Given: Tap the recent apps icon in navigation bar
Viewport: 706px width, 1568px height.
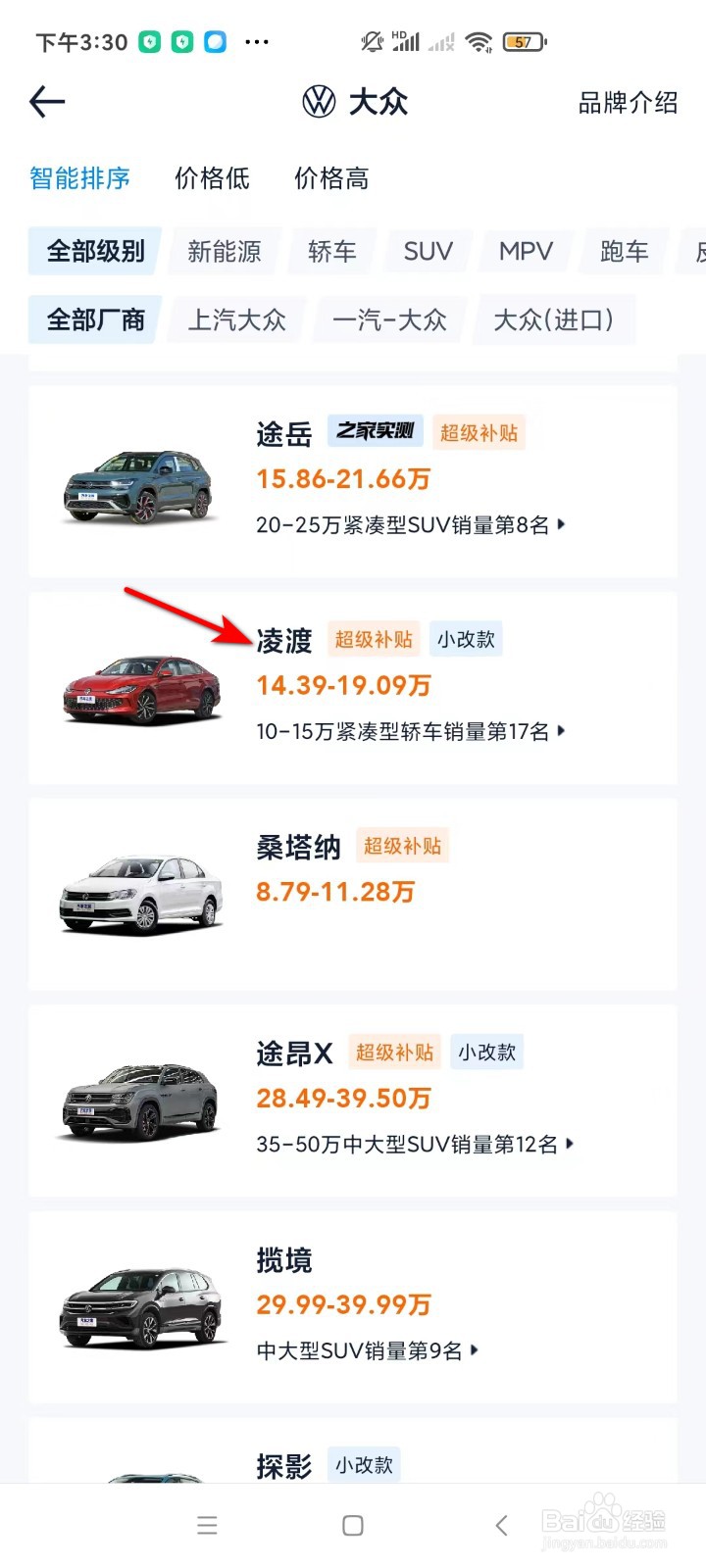Looking at the screenshot, I should (x=207, y=1525).
